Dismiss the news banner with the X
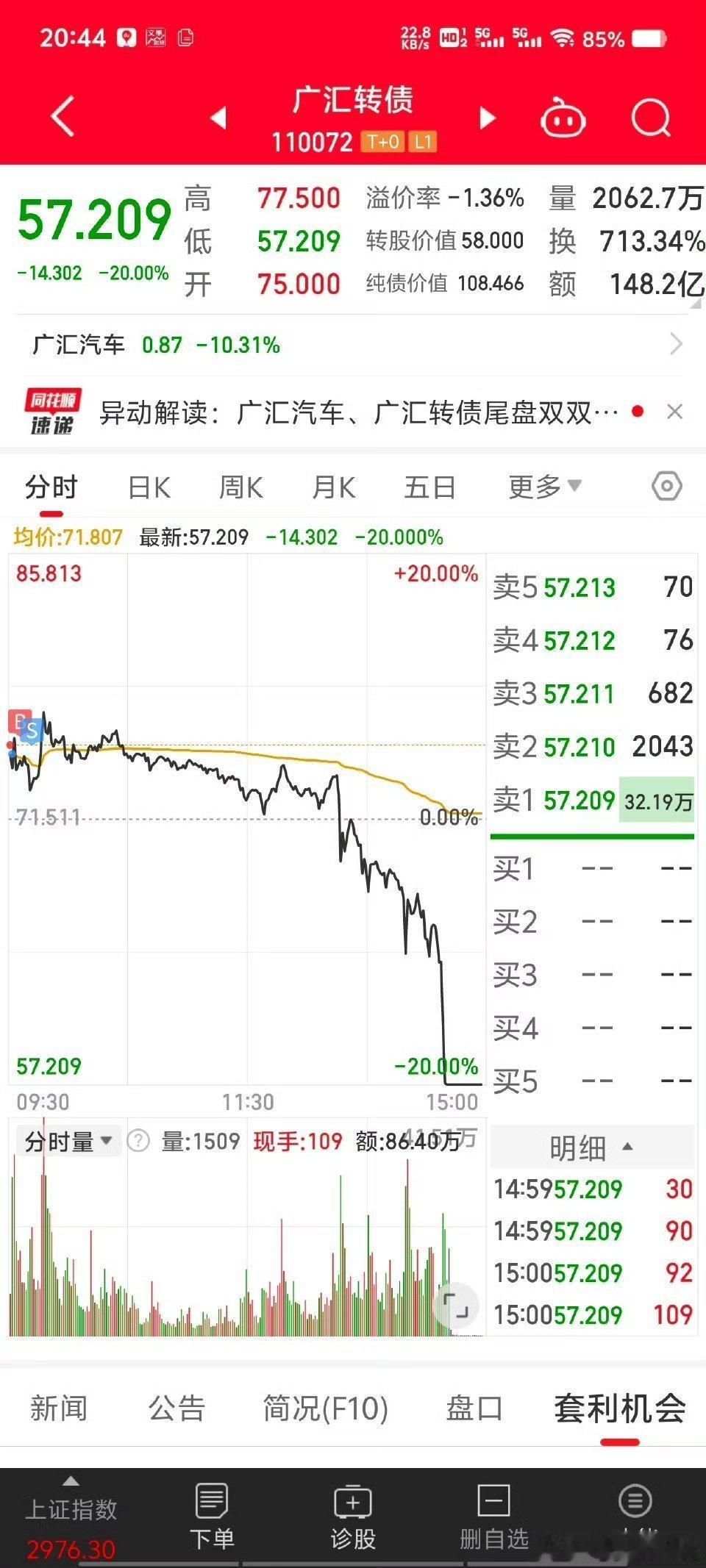Viewport: 706px width, 1568px height. [x=674, y=411]
